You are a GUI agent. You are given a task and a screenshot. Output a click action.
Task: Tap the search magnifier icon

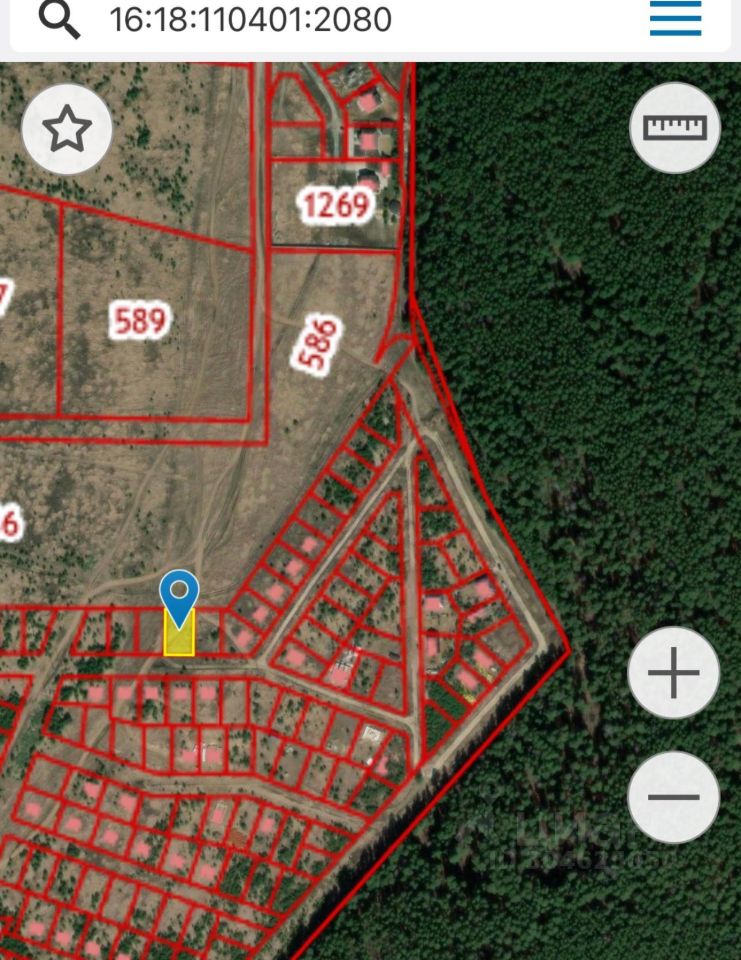[x=60, y=20]
